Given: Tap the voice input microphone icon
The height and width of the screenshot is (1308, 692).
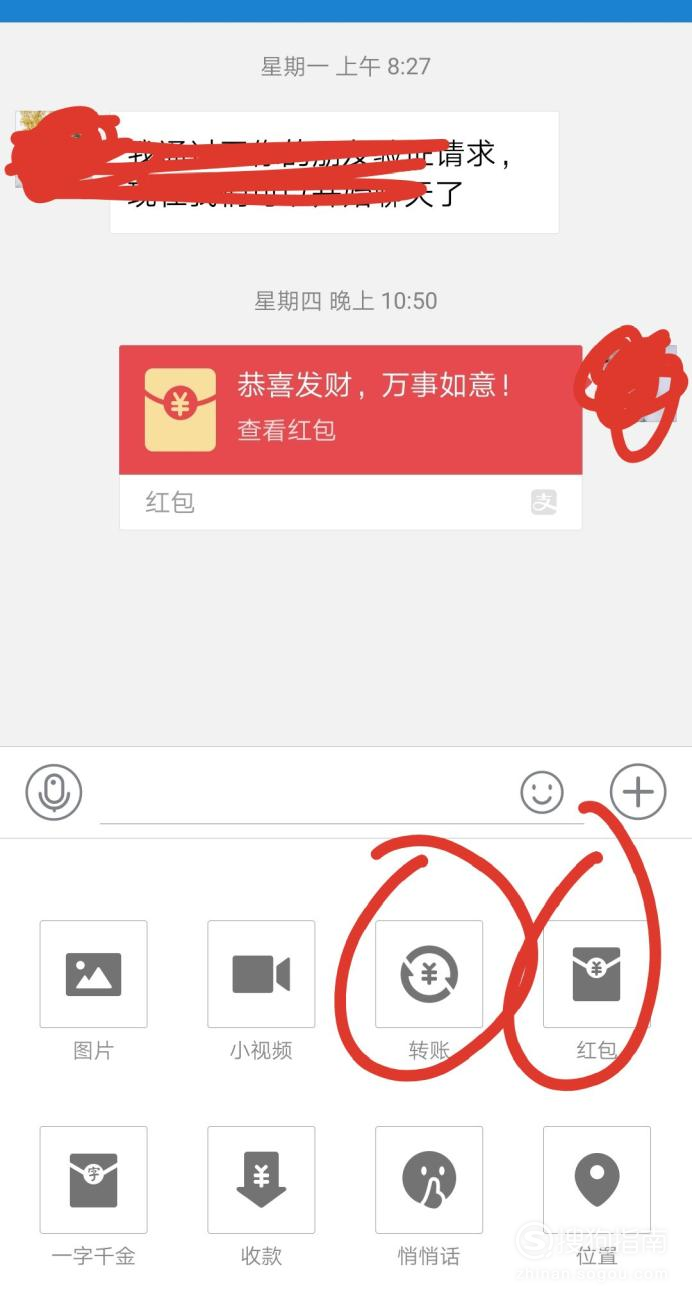Looking at the screenshot, I should click(53, 793).
